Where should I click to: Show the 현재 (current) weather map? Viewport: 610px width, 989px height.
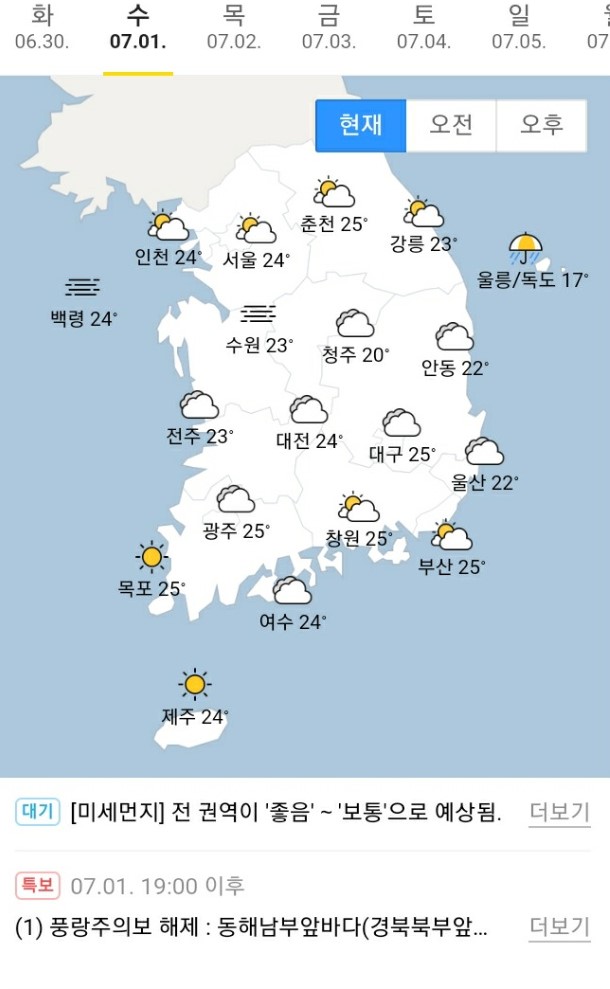(360, 125)
